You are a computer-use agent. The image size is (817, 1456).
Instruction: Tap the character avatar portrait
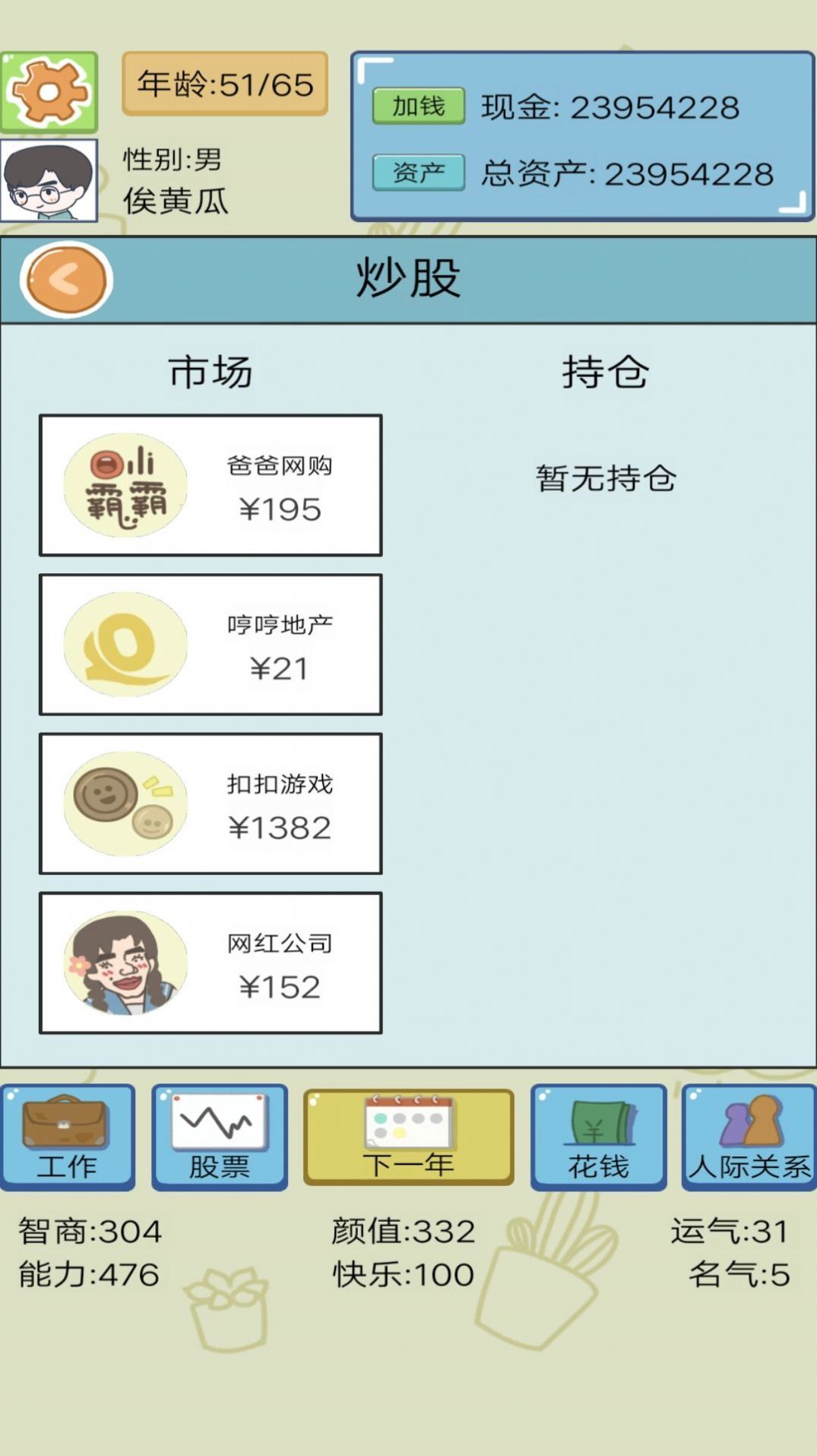49,181
